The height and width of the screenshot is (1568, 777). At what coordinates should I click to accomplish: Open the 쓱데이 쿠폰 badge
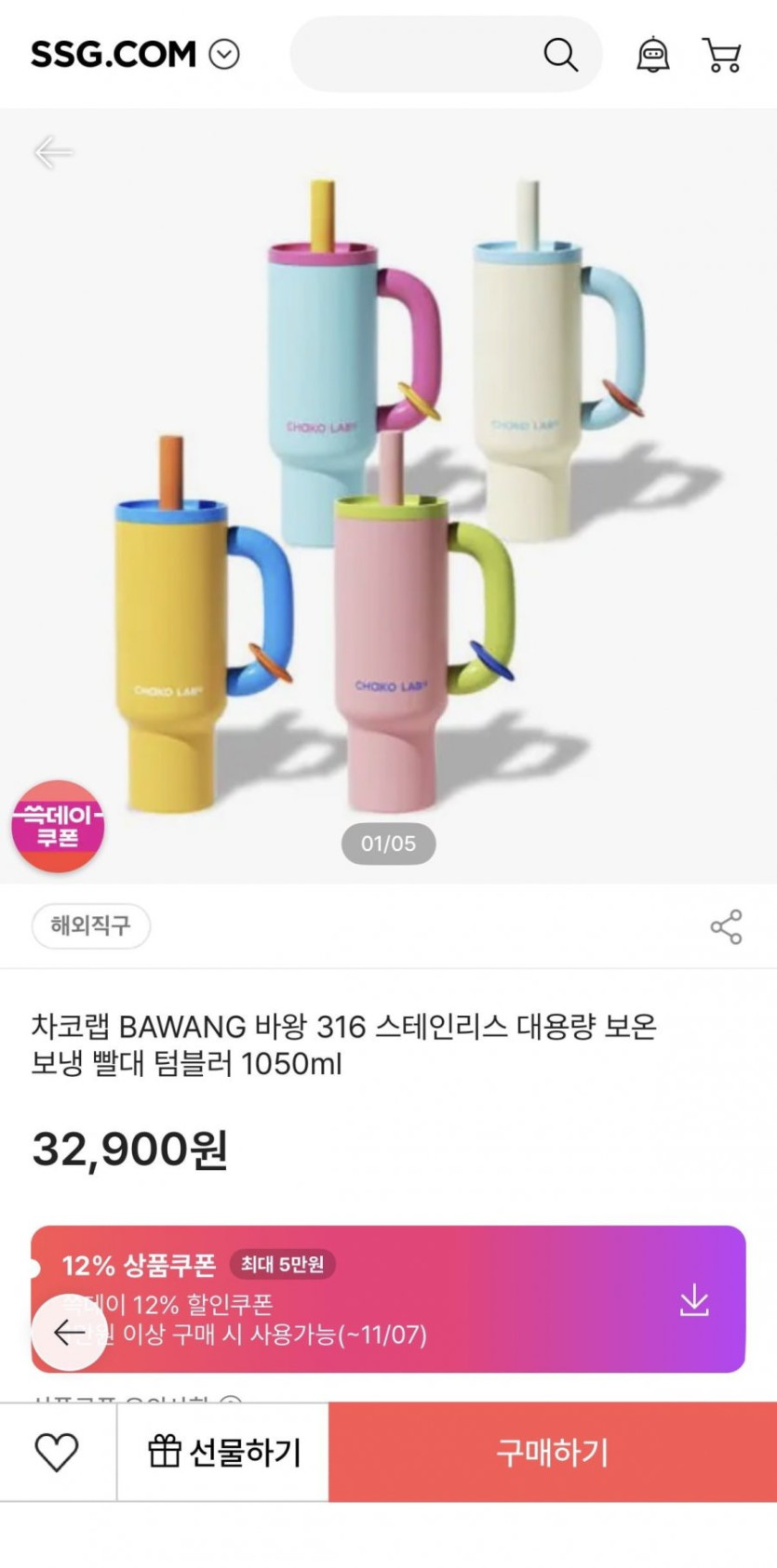pyautogui.click(x=58, y=826)
